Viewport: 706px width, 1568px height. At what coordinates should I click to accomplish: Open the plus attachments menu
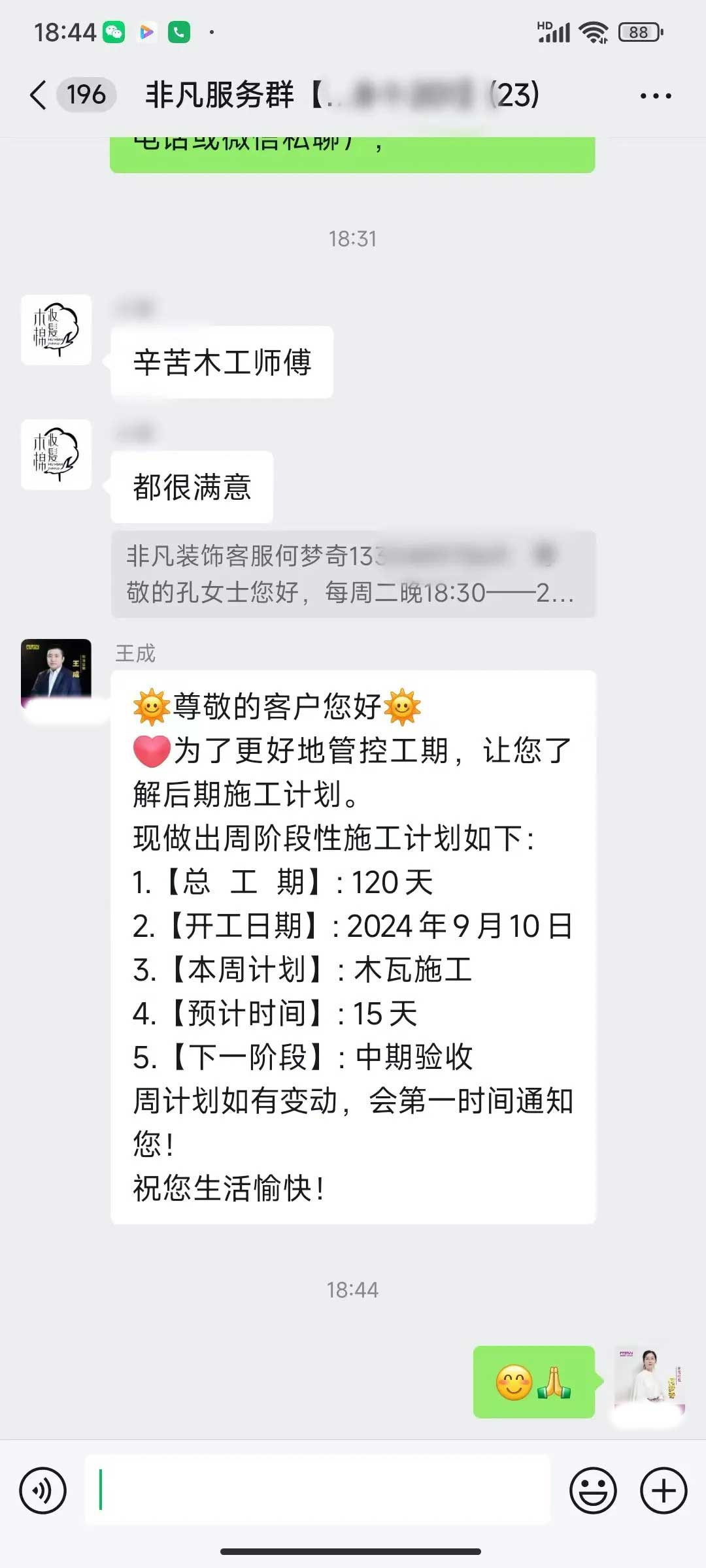pyautogui.click(x=664, y=1491)
